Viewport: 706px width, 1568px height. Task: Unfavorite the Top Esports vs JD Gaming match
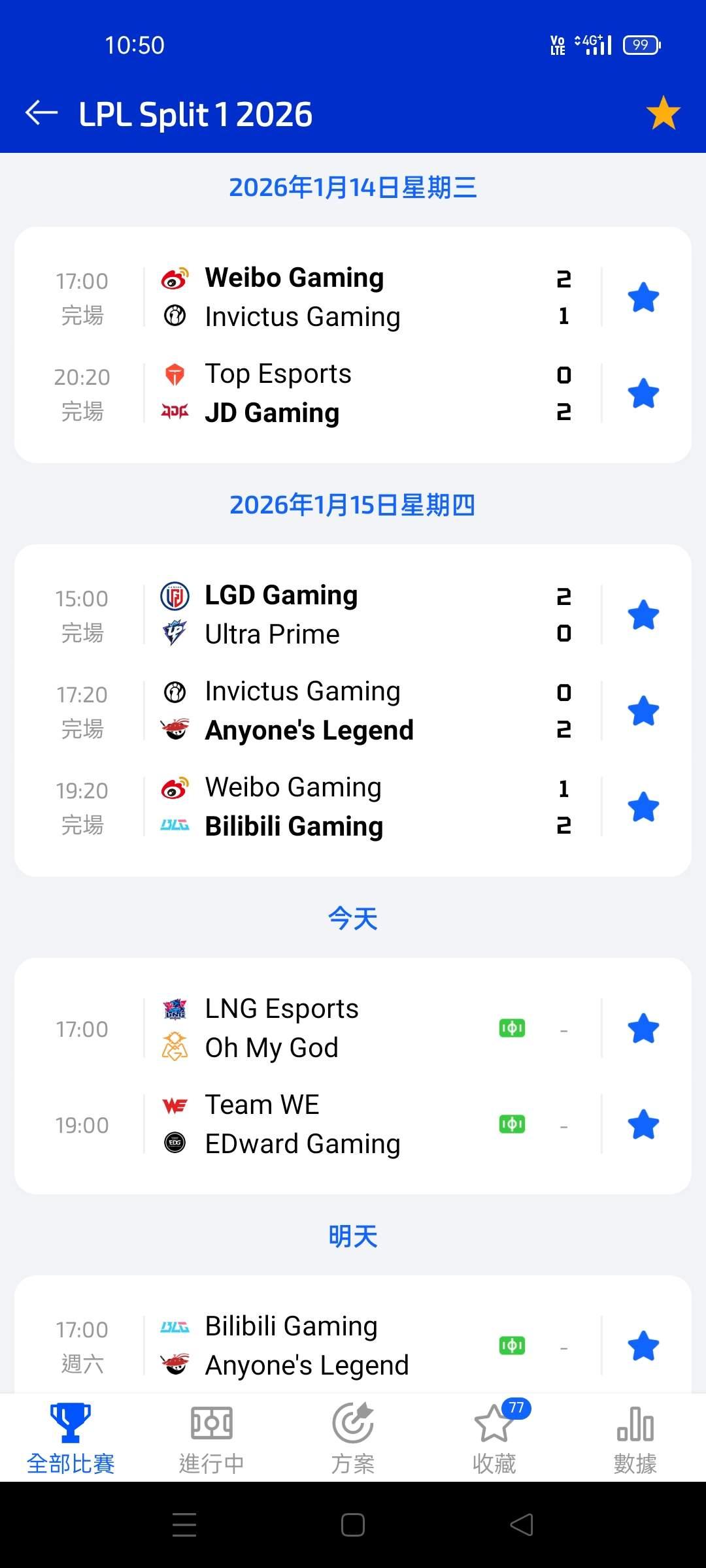coord(643,393)
